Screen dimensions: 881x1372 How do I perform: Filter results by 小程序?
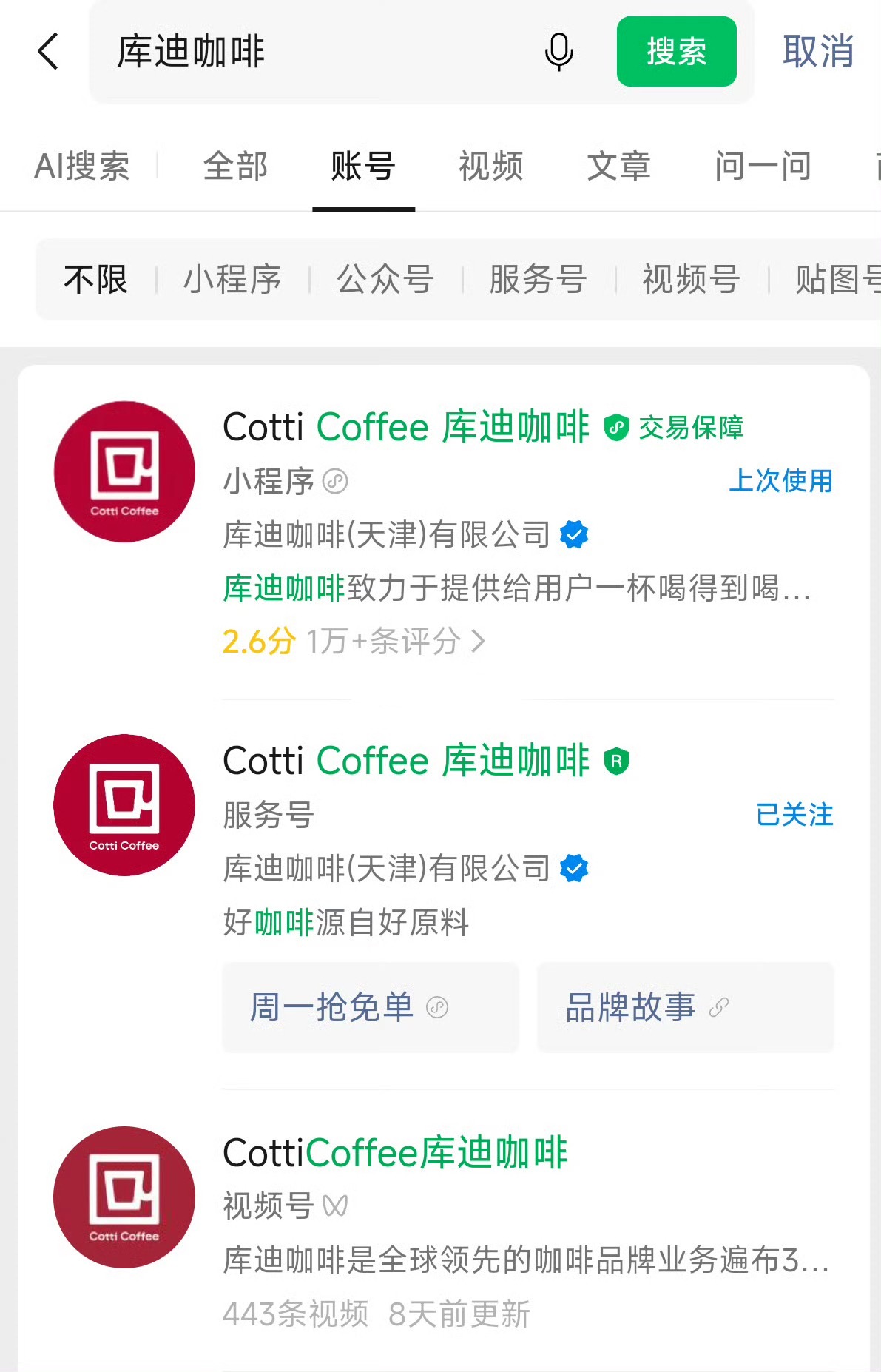click(x=232, y=280)
